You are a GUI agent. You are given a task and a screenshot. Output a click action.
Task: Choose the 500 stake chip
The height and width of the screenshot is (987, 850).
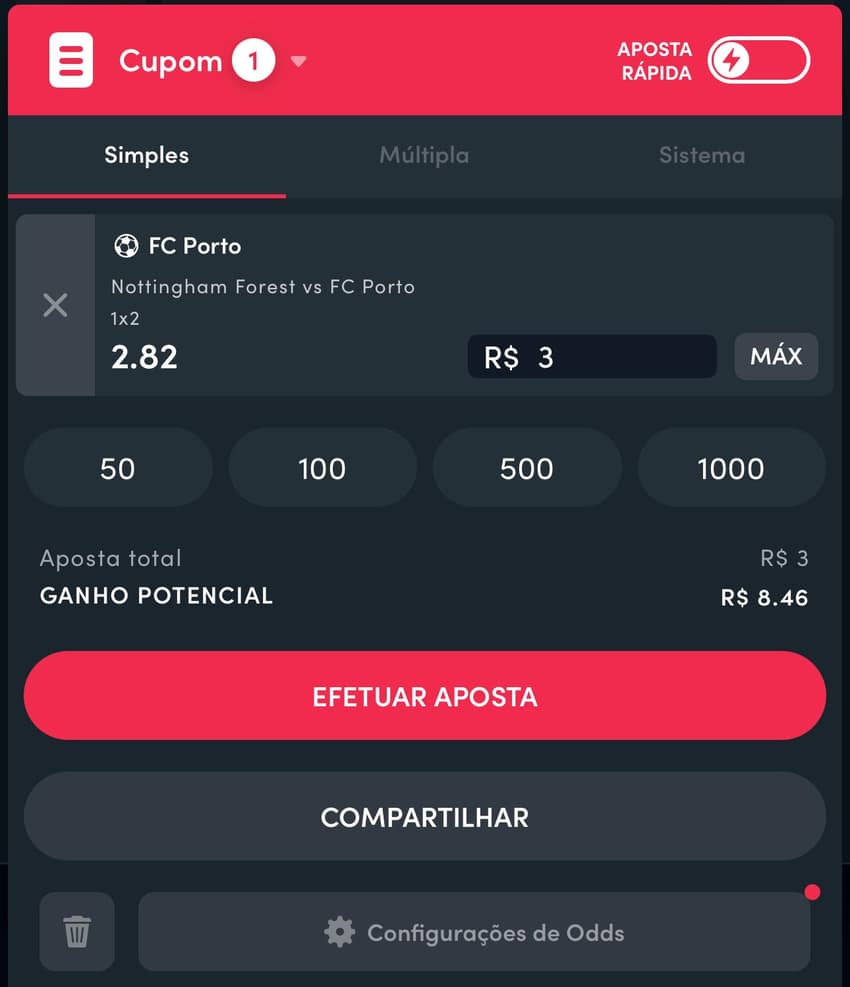coord(527,467)
